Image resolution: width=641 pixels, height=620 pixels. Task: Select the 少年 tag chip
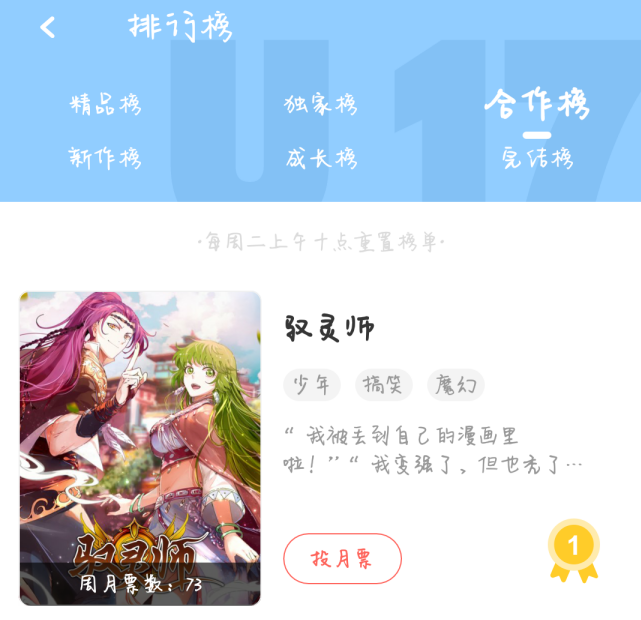tap(312, 385)
